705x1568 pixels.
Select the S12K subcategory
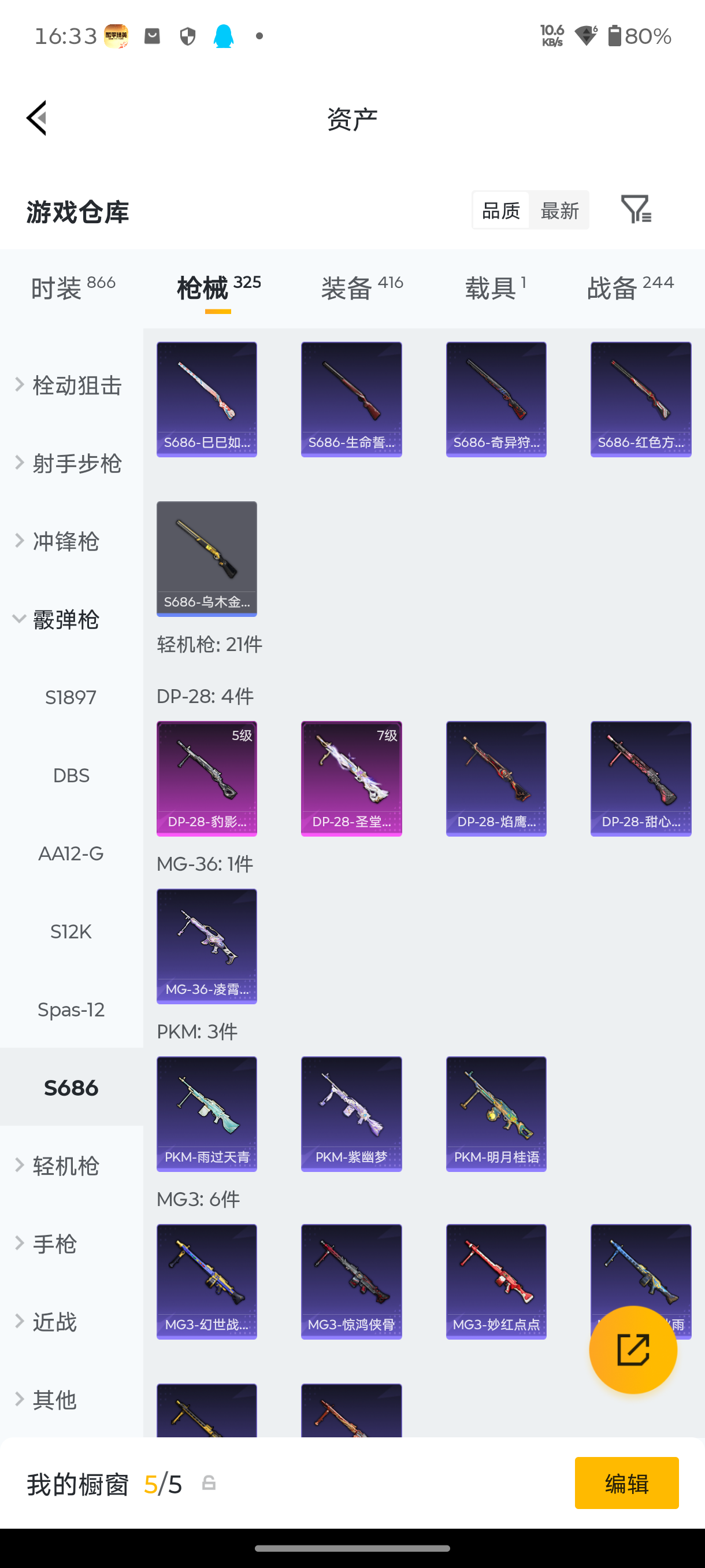pos(70,931)
